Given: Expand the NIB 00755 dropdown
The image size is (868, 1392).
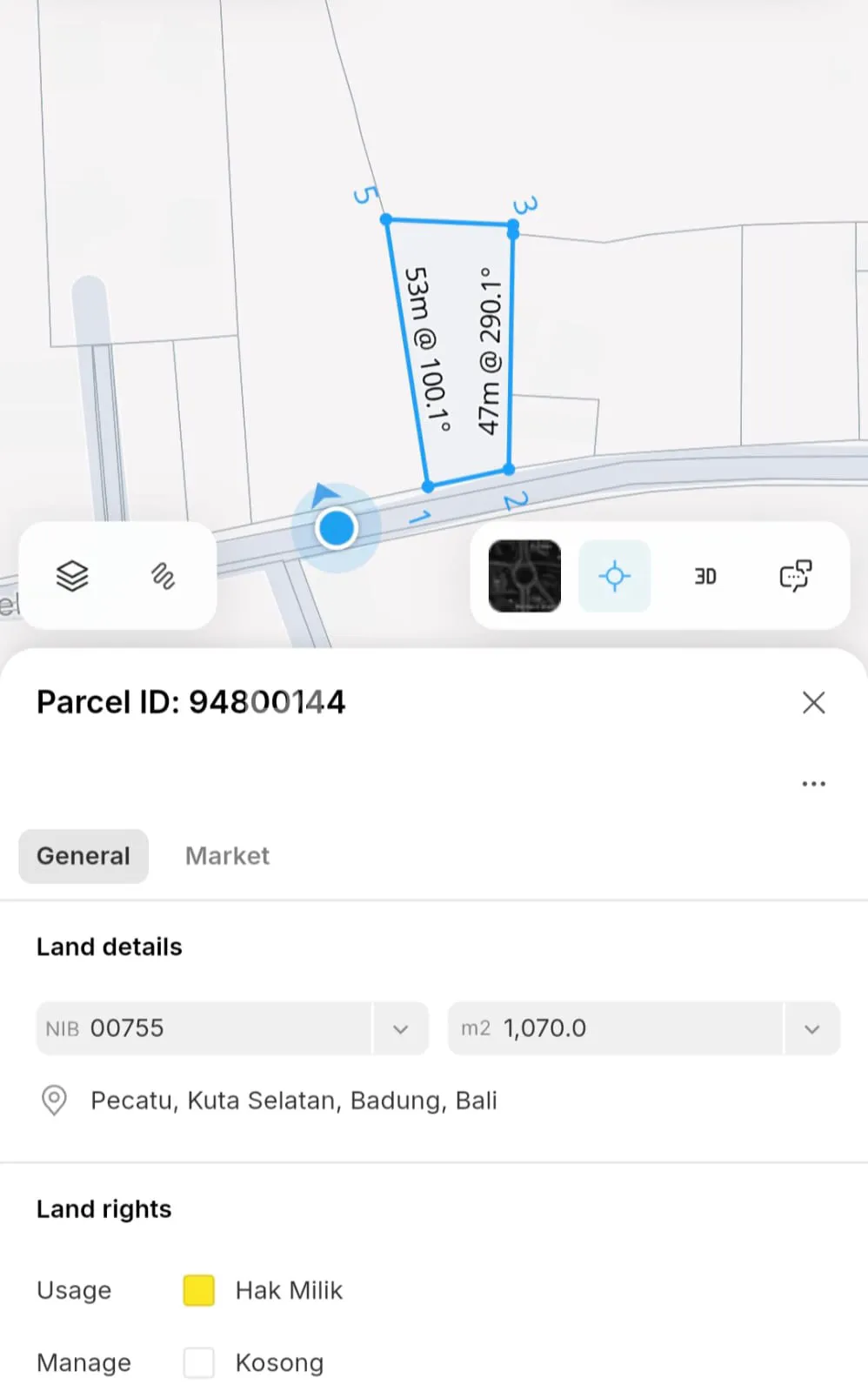Looking at the screenshot, I should 400,1028.
